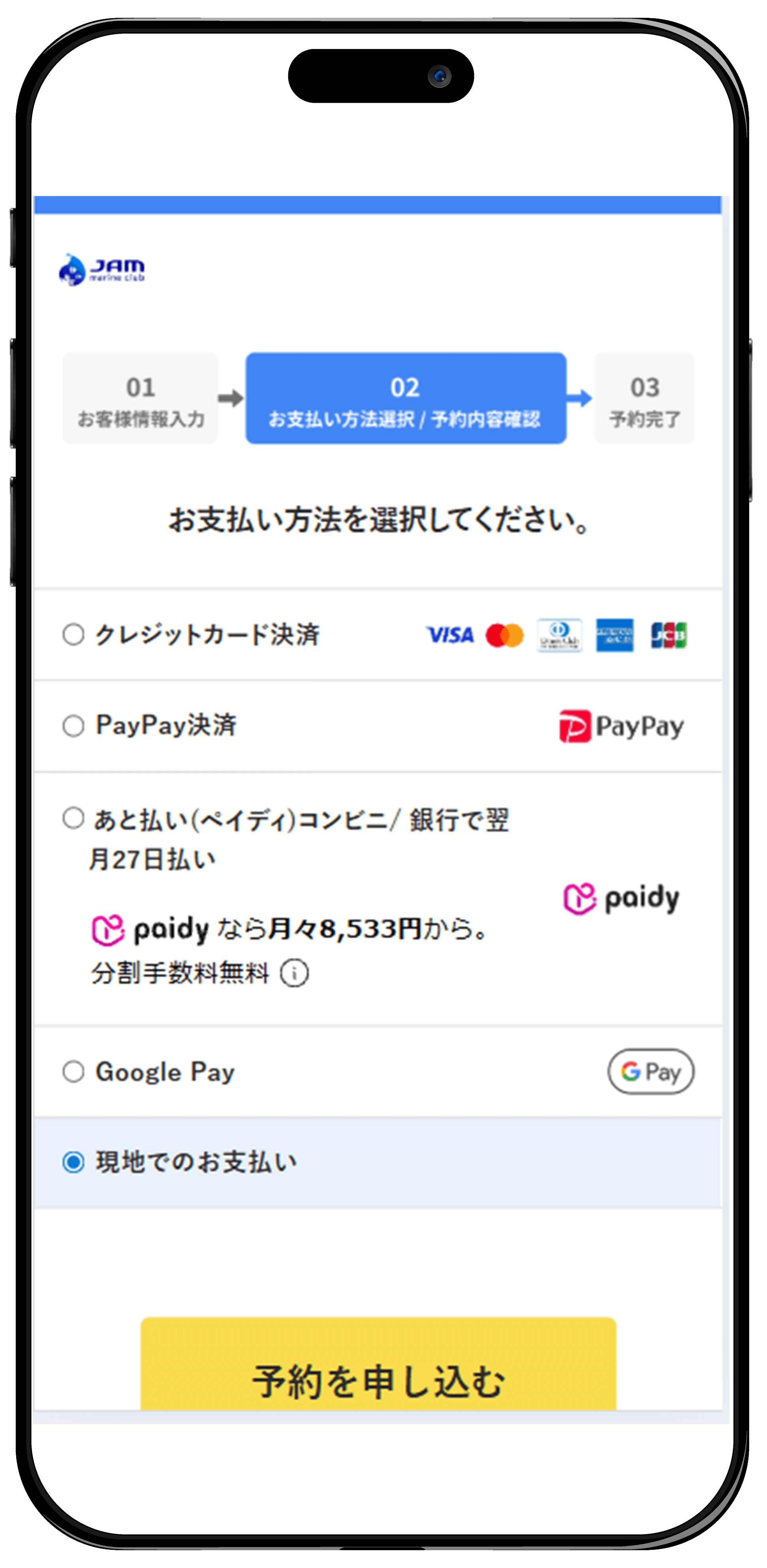Image resolution: width=767 pixels, height=1568 pixels.
Task: Open the info icon beside 分割手数料無料
Action: [x=294, y=973]
